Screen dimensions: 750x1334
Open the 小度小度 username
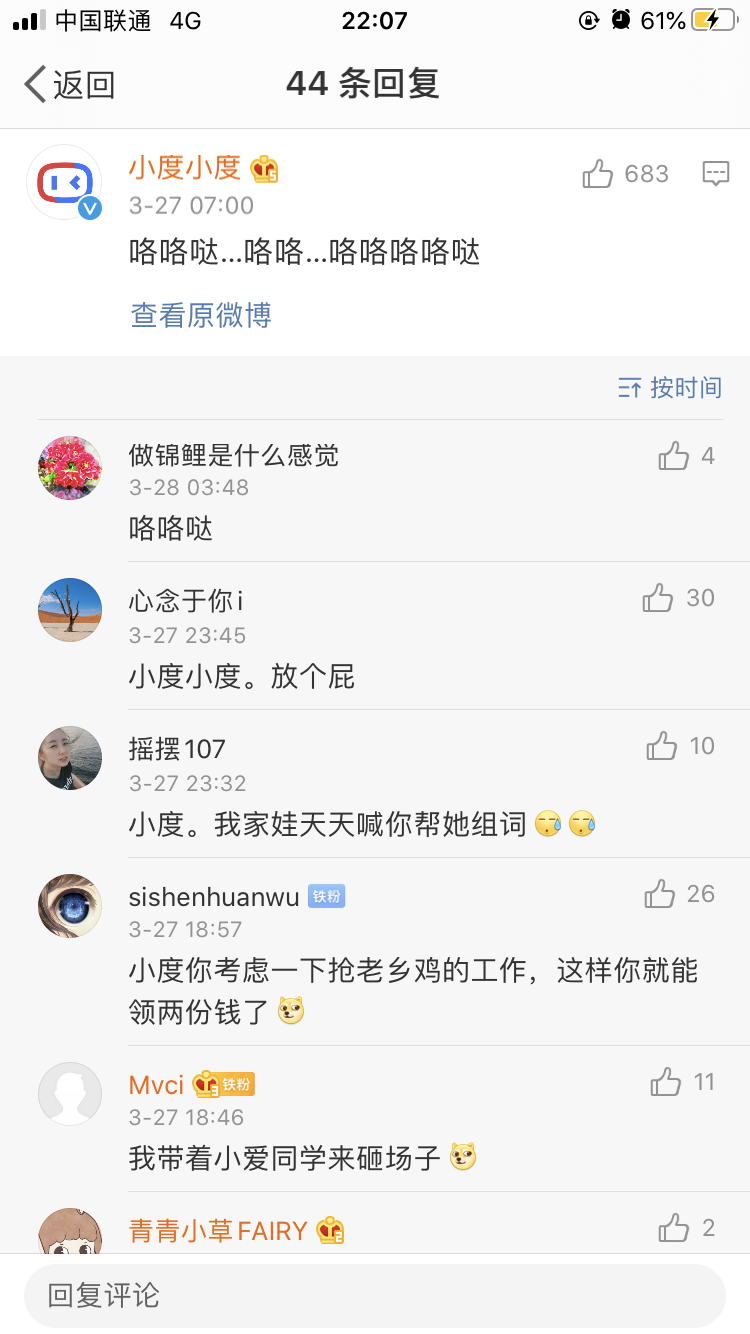[x=185, y=168]
